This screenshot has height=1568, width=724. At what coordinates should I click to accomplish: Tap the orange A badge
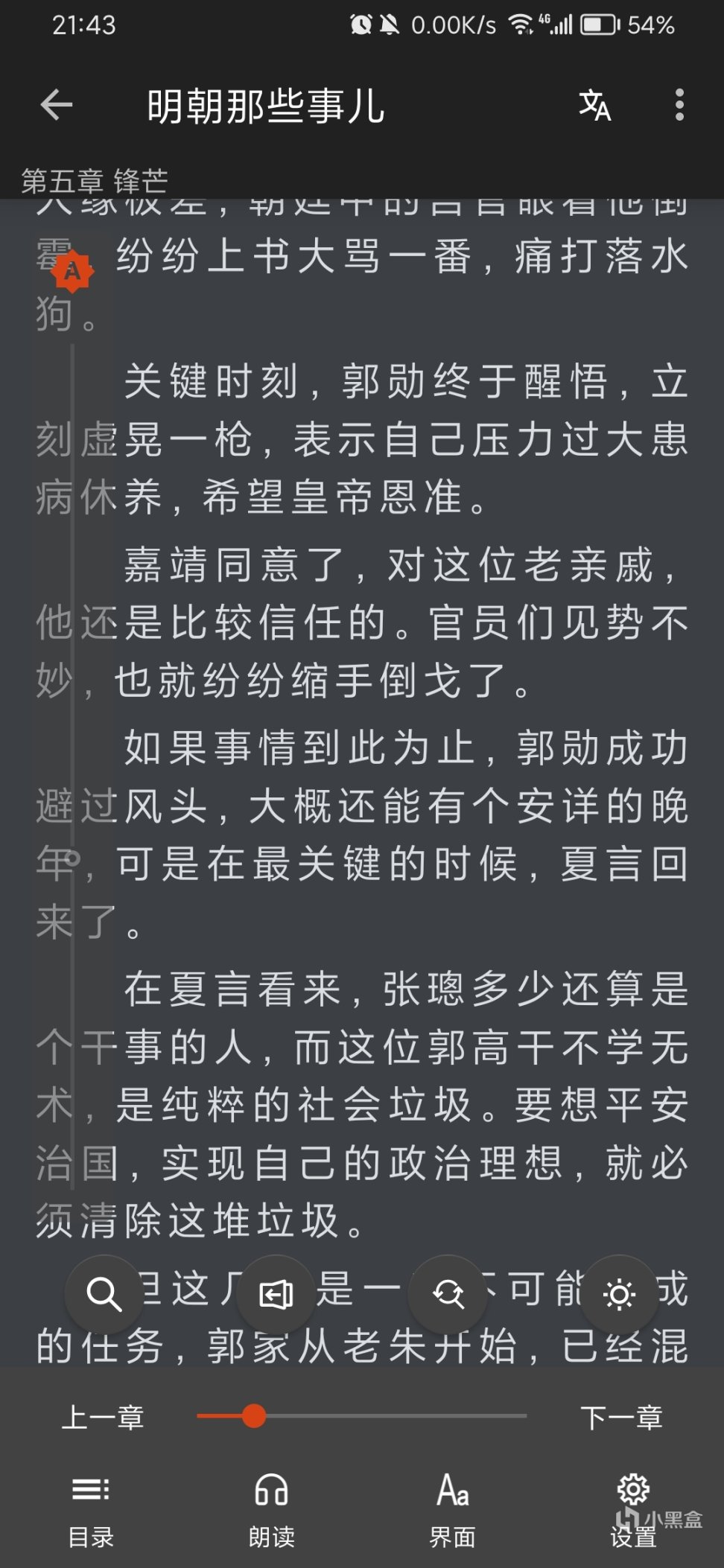point(72,271)
